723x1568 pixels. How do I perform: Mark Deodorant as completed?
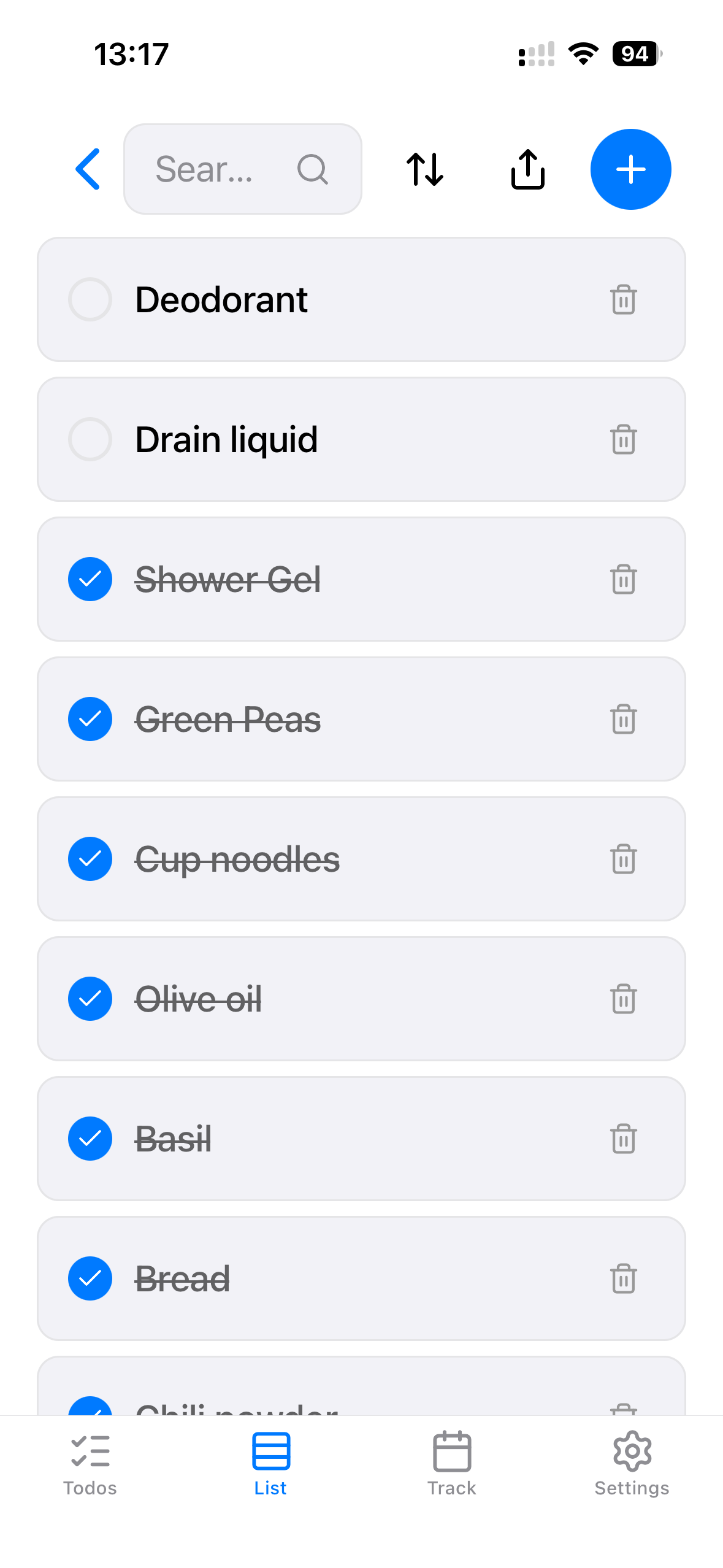pyautogui.click(x=90, y=300)
